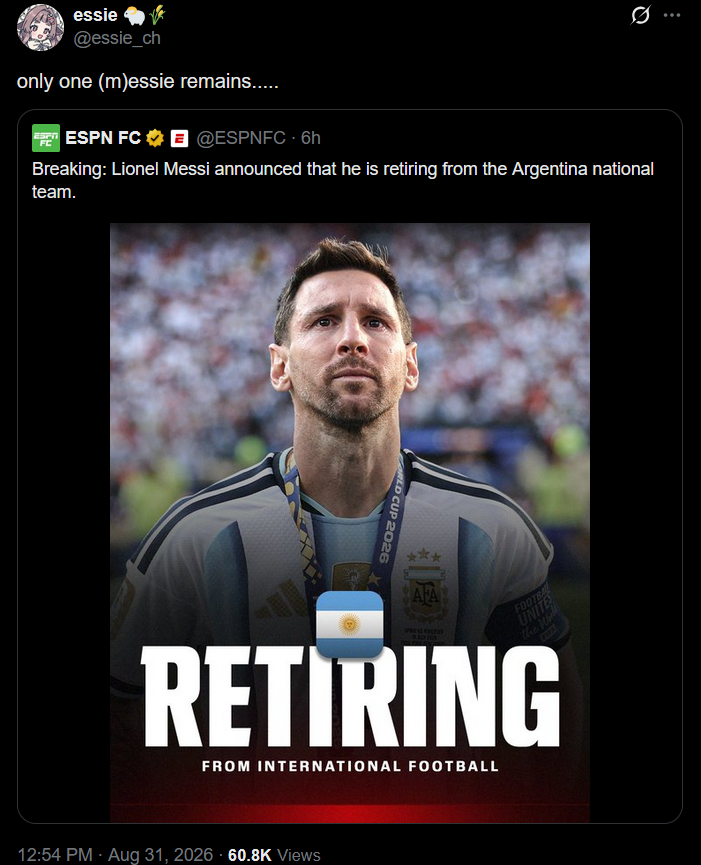Open the @essie_ch profile handle

pos(117,38)
